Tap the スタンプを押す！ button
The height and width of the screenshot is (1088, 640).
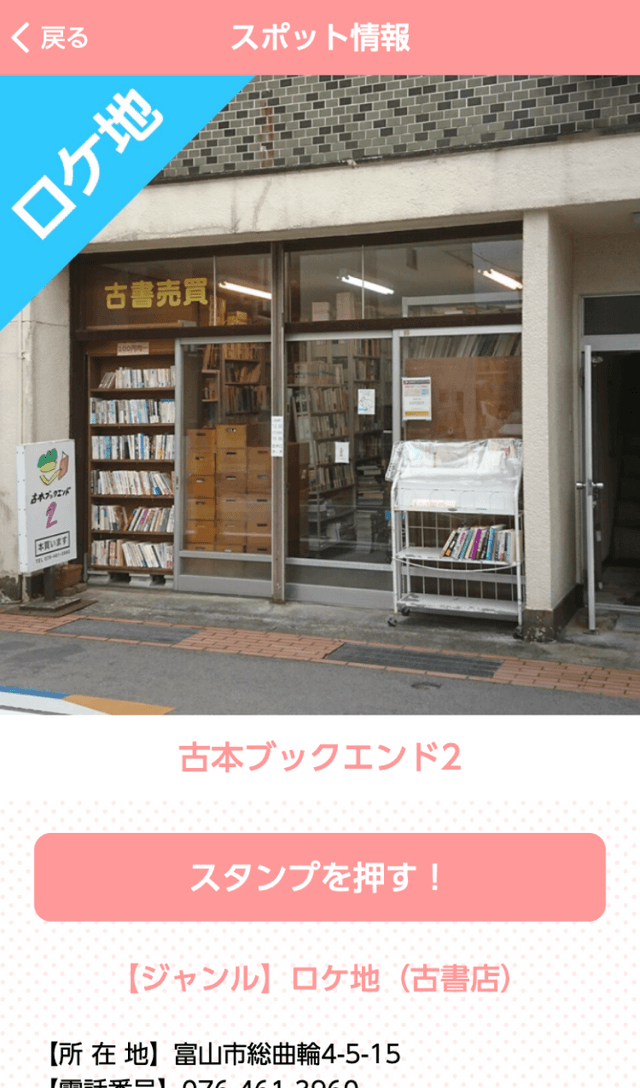click(x=320, y=877)
